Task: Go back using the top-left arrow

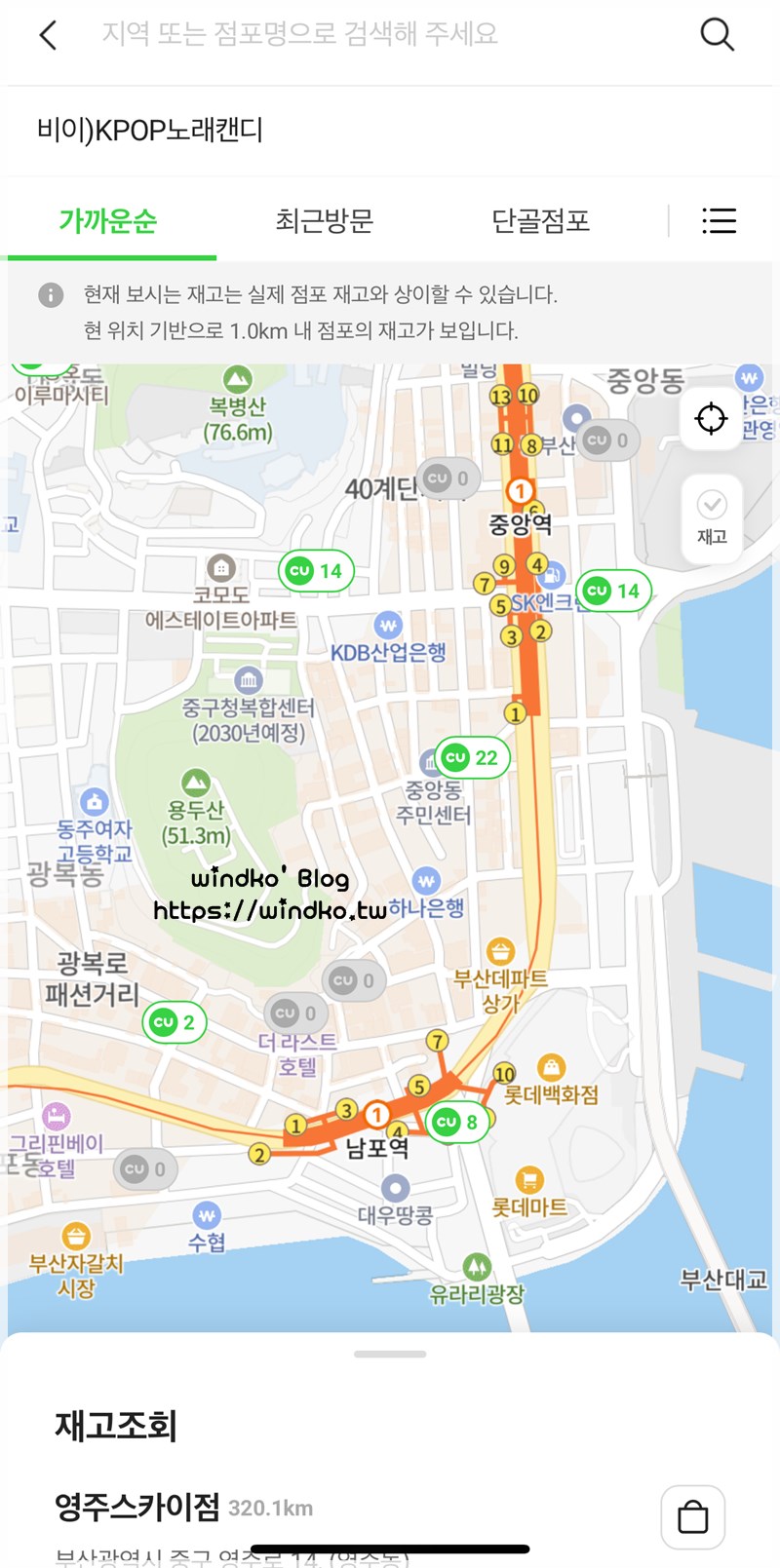Action: pyautogui.click(x=48, y=36)
